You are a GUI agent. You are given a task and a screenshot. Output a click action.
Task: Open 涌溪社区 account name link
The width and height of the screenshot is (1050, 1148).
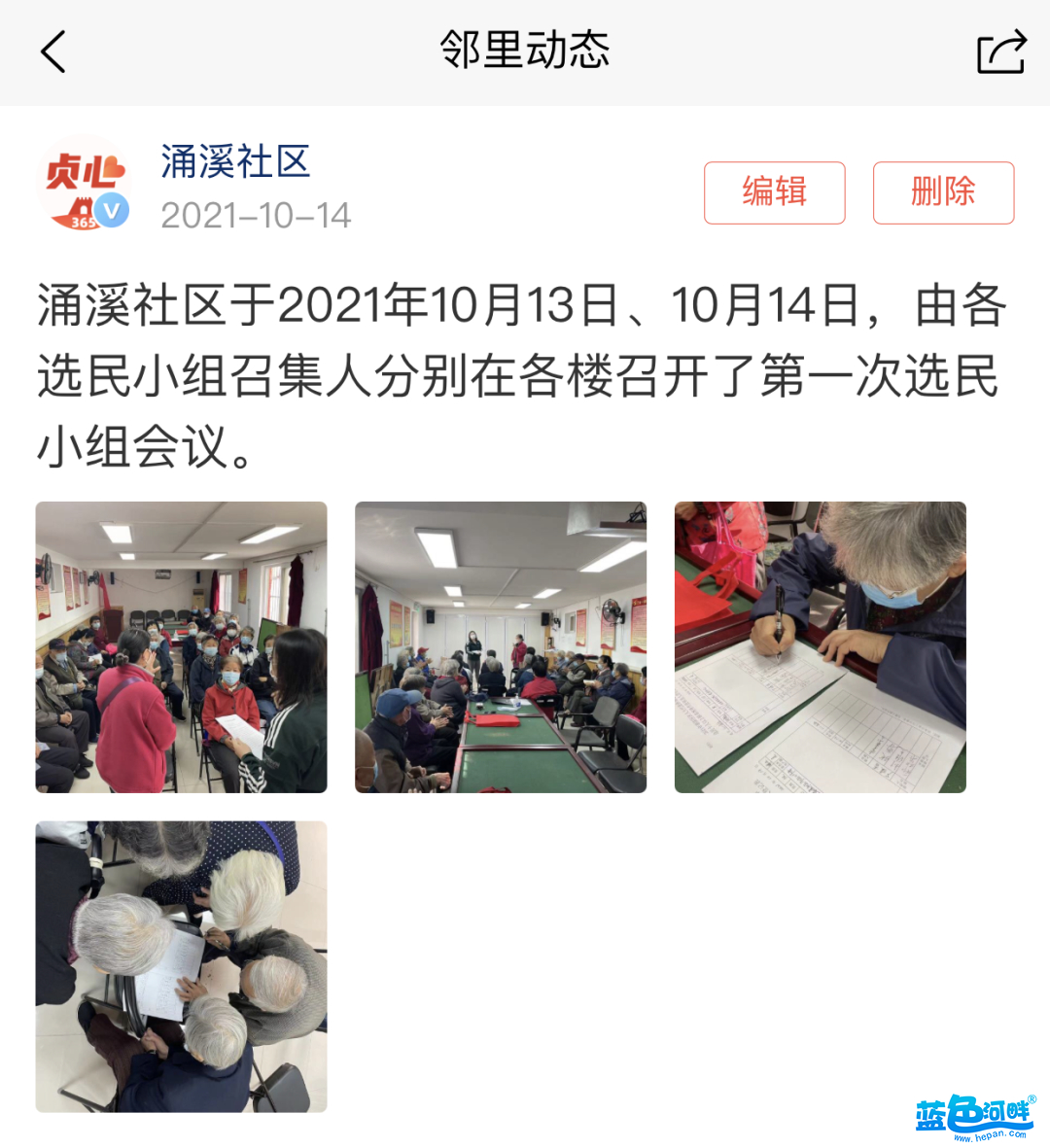click(235, 162)
